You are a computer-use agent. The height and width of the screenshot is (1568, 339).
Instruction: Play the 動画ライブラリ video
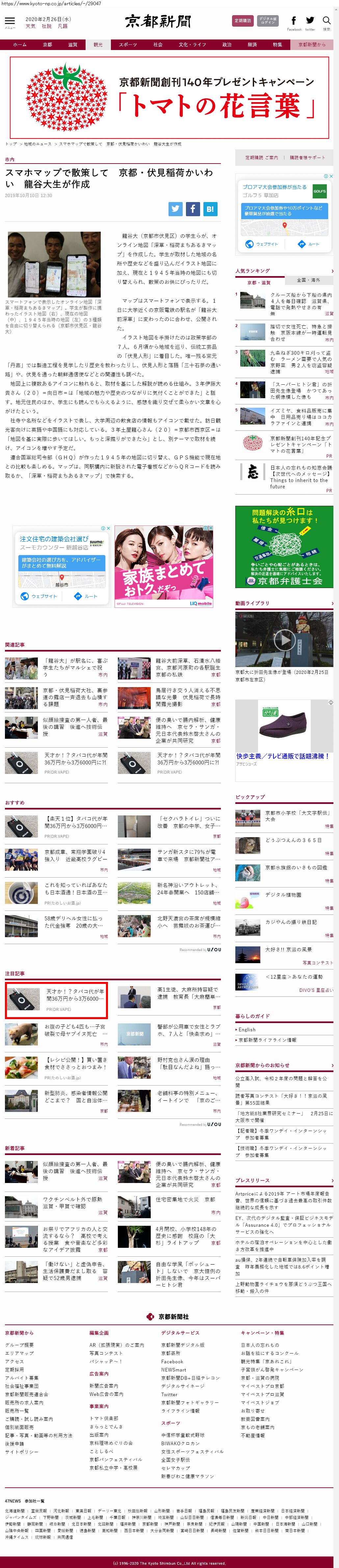[284, 639]
